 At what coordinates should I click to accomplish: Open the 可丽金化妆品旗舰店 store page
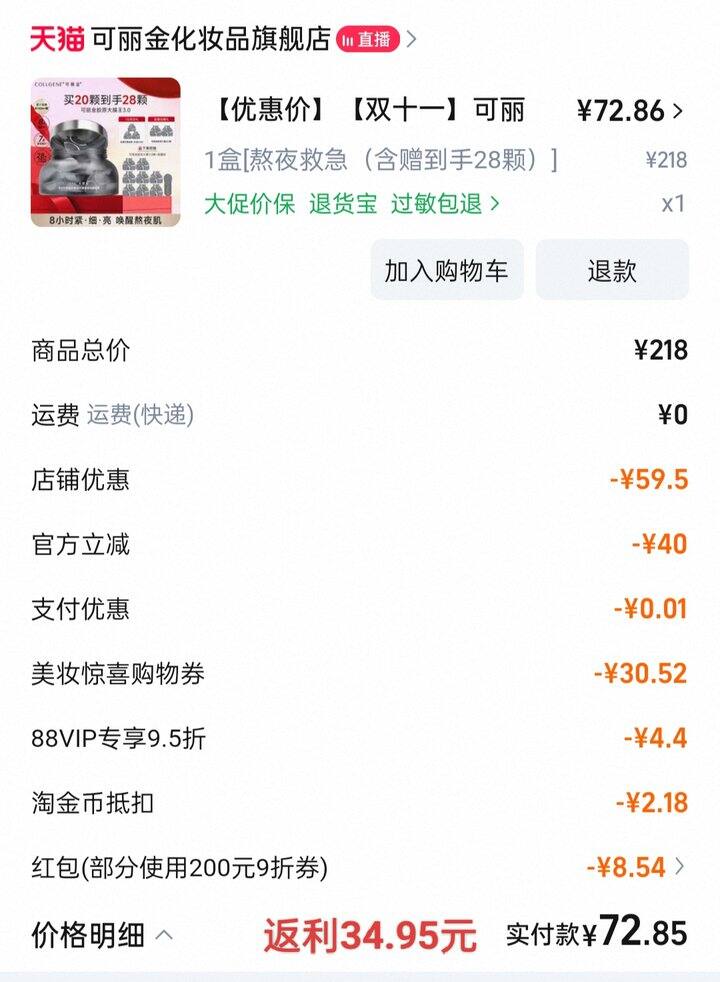210,39
